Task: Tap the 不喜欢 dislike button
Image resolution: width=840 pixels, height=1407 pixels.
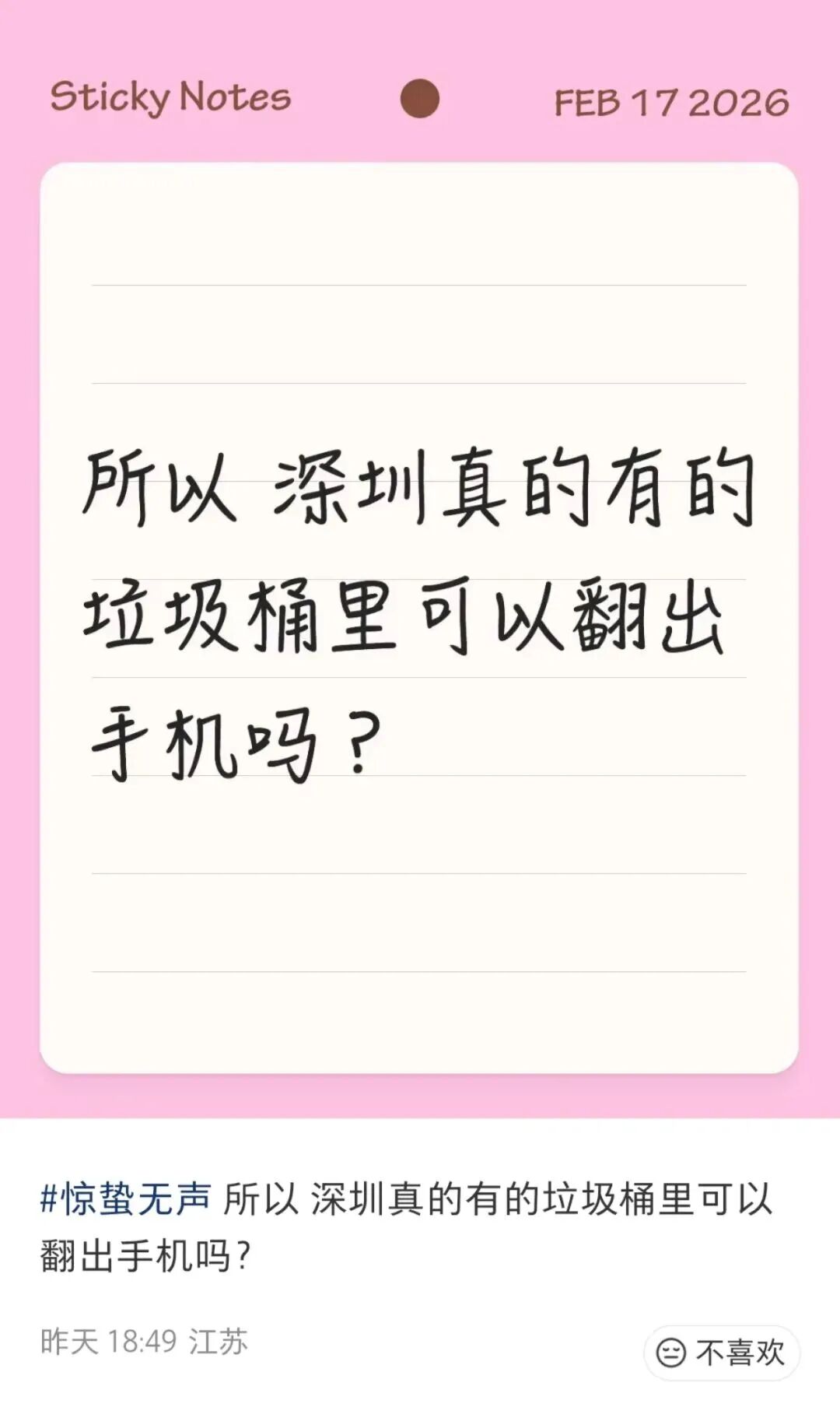Action: pyautogui.click(x=722, y=1353)
